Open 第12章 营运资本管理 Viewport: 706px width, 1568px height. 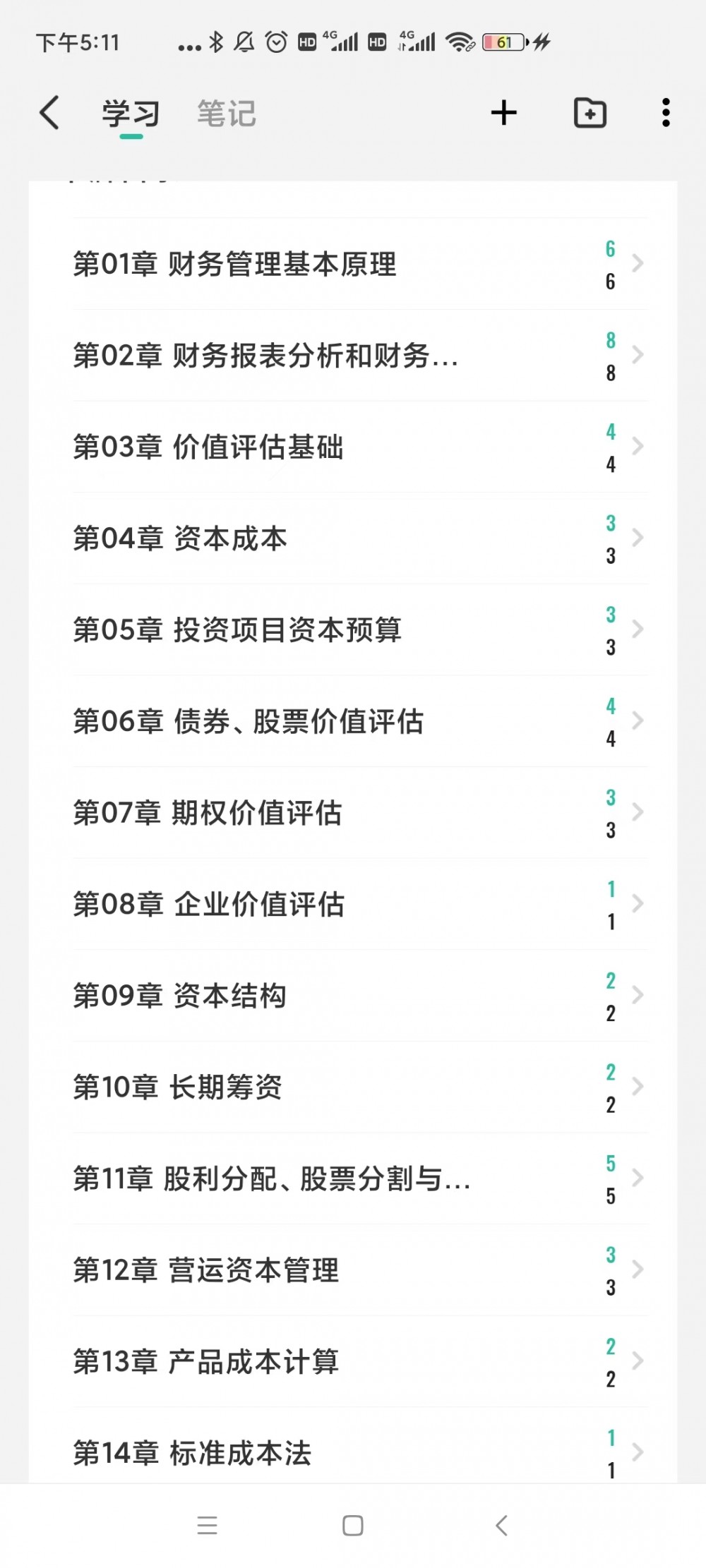tap(360, 1270)
